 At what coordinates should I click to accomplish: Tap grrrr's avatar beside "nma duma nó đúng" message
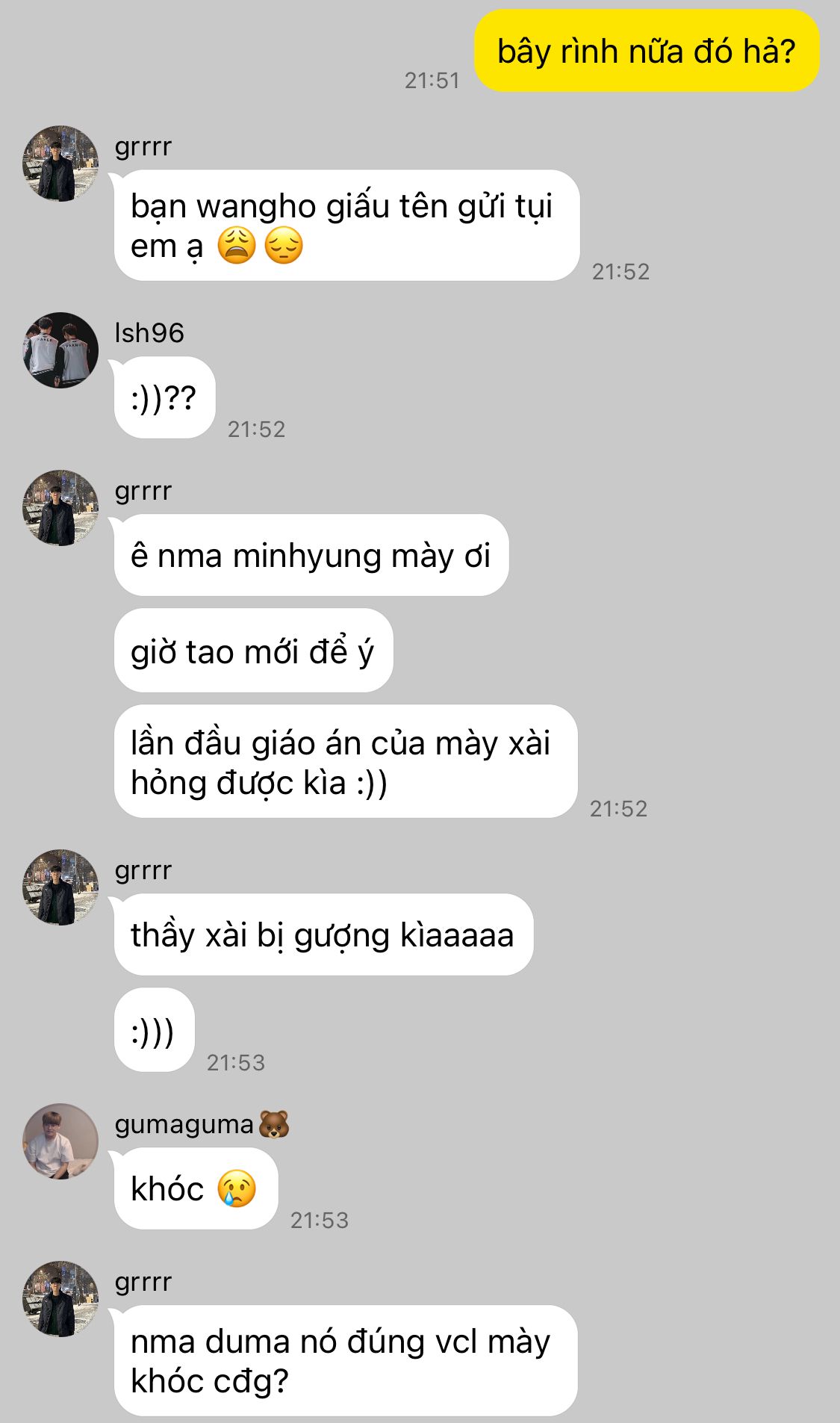point(60,1299)
